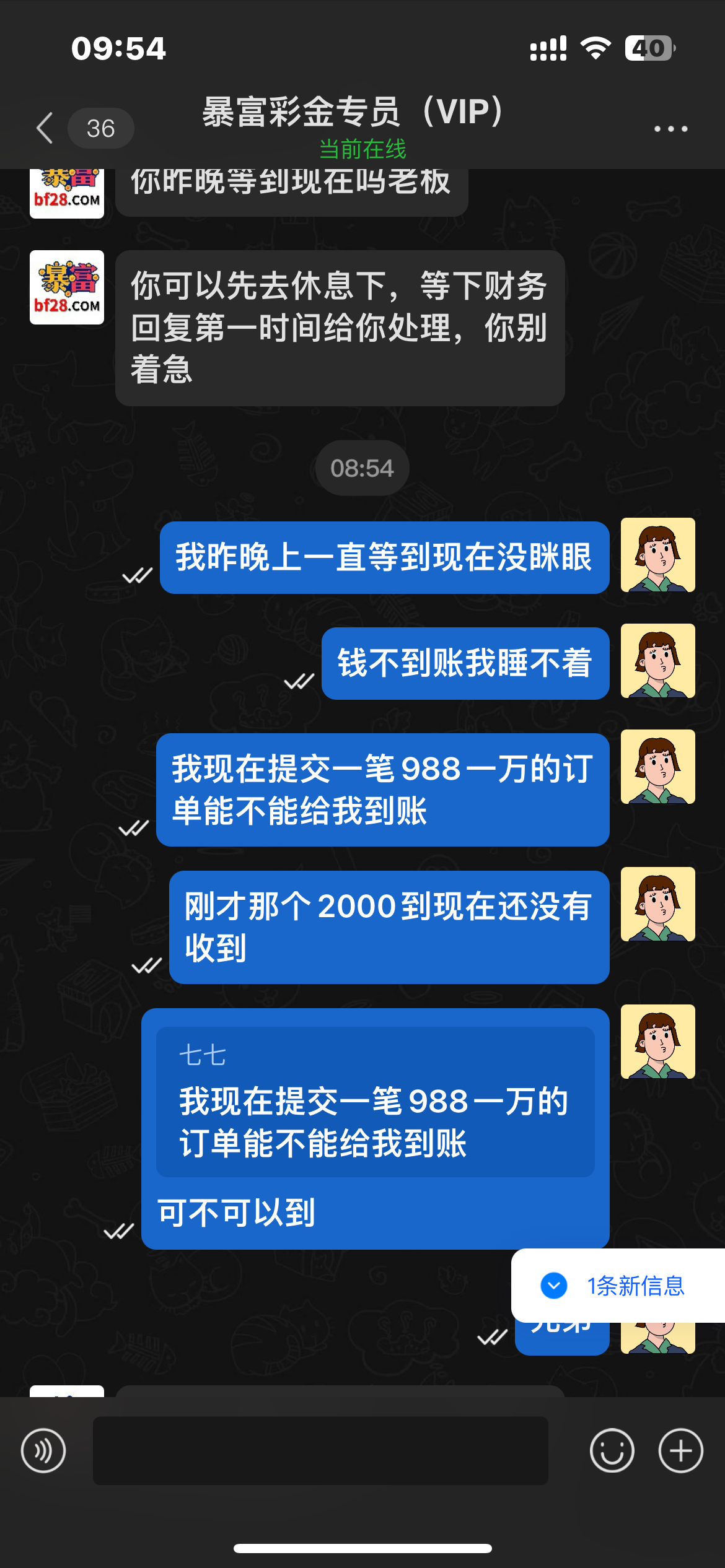The height and width of the screenshot is (1568, 725).
Task: Open quoted message from 七七
Action: click(x=375, y=1102)
